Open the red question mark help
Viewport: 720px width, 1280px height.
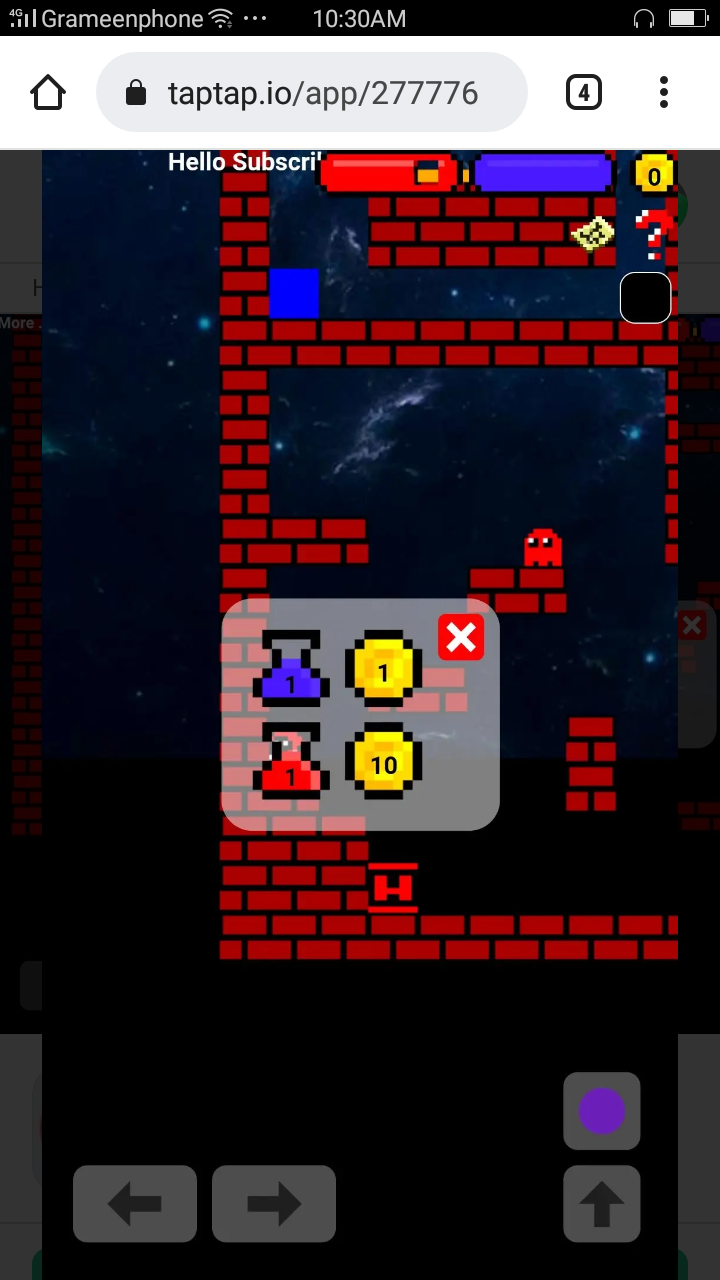tap(655, 234)
